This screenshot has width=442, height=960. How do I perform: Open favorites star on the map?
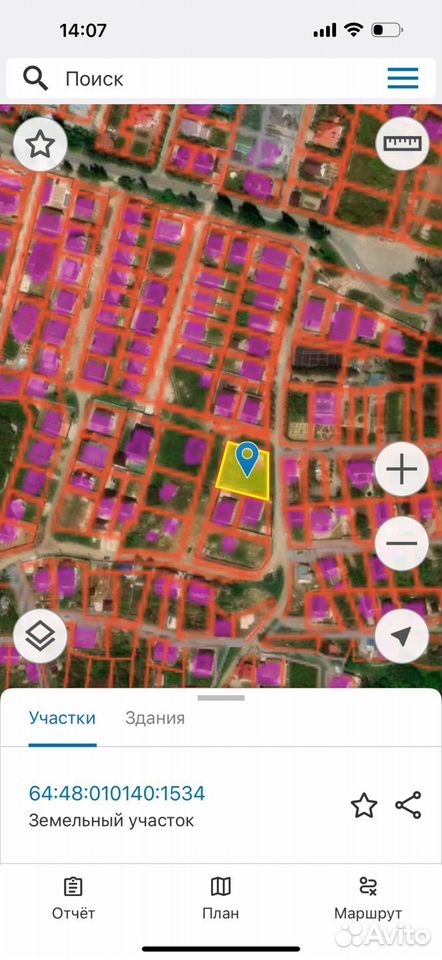coord(40,144)
